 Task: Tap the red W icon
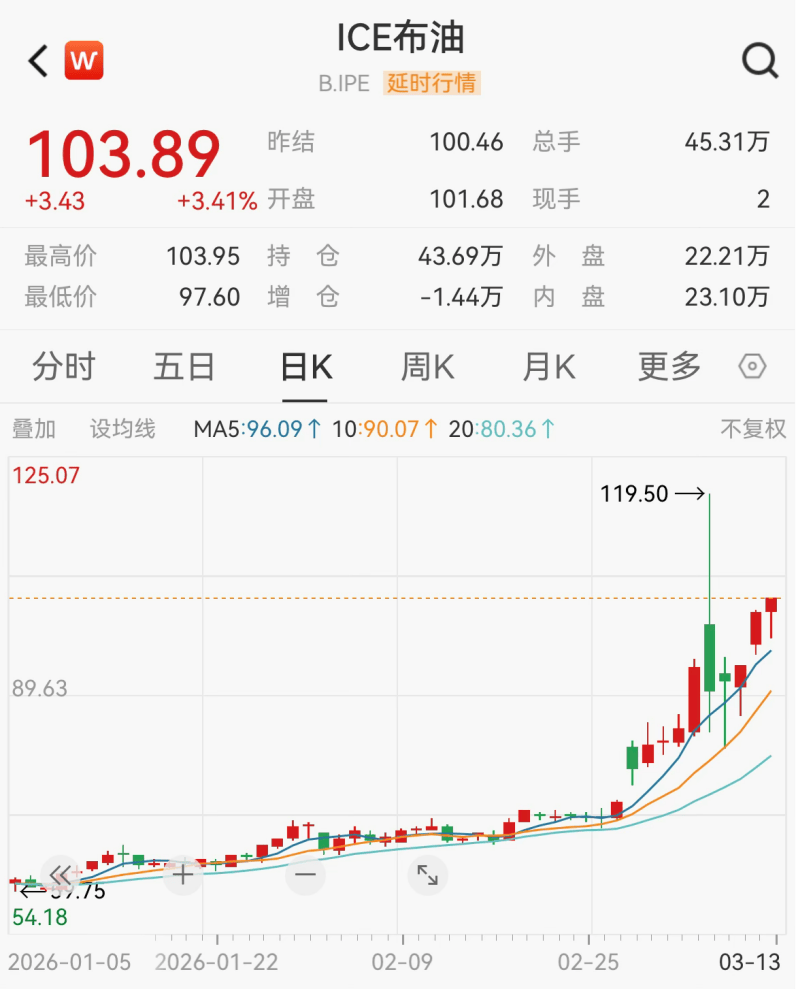pyautogui.click(x=84, y=61)
